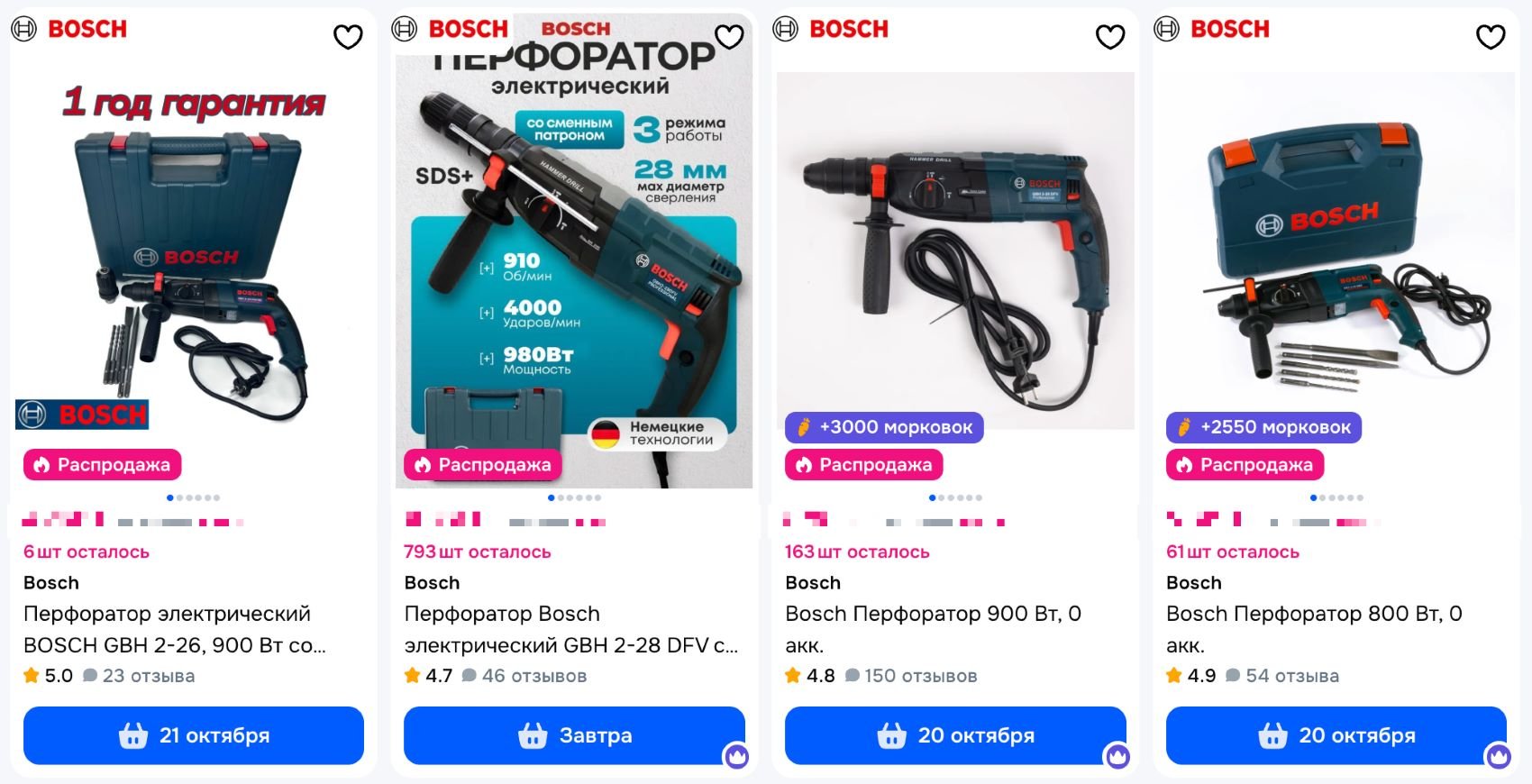Image resolution: width=1532 pixels, height=784 pixels.
Task: Add the 900 Вт perforator to cart
Action: click(955, 735)
